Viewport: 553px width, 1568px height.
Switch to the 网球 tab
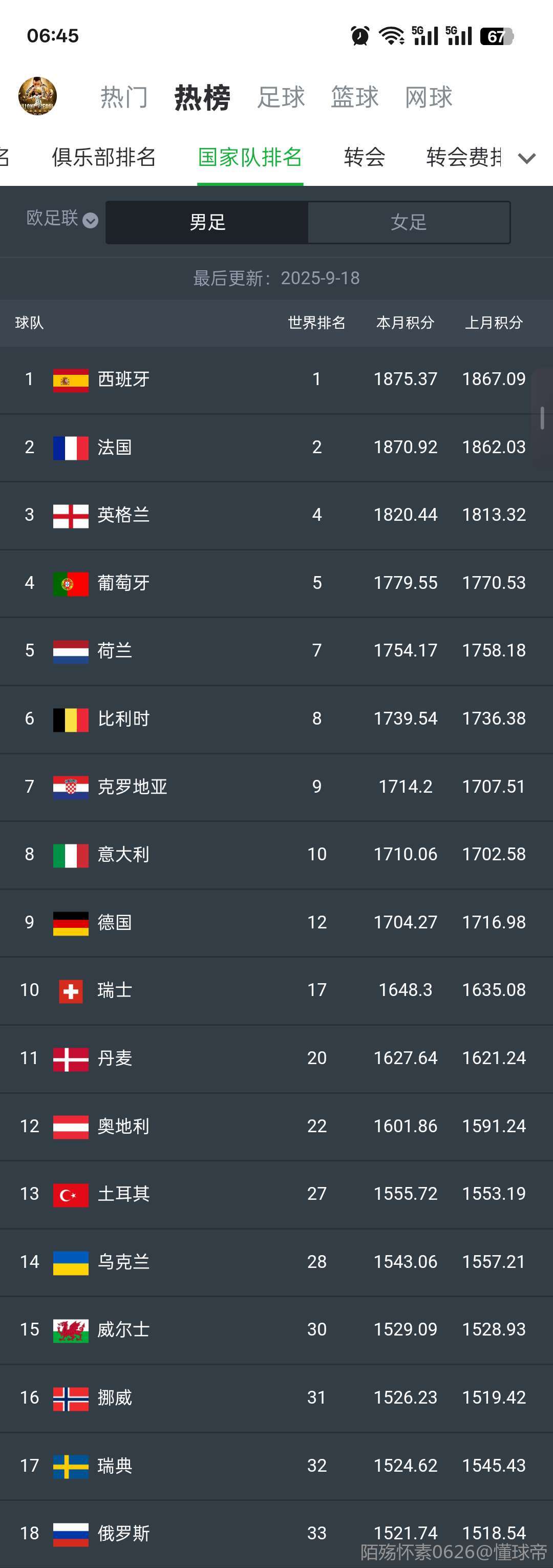pyautogui.click(x=429, y=97)
